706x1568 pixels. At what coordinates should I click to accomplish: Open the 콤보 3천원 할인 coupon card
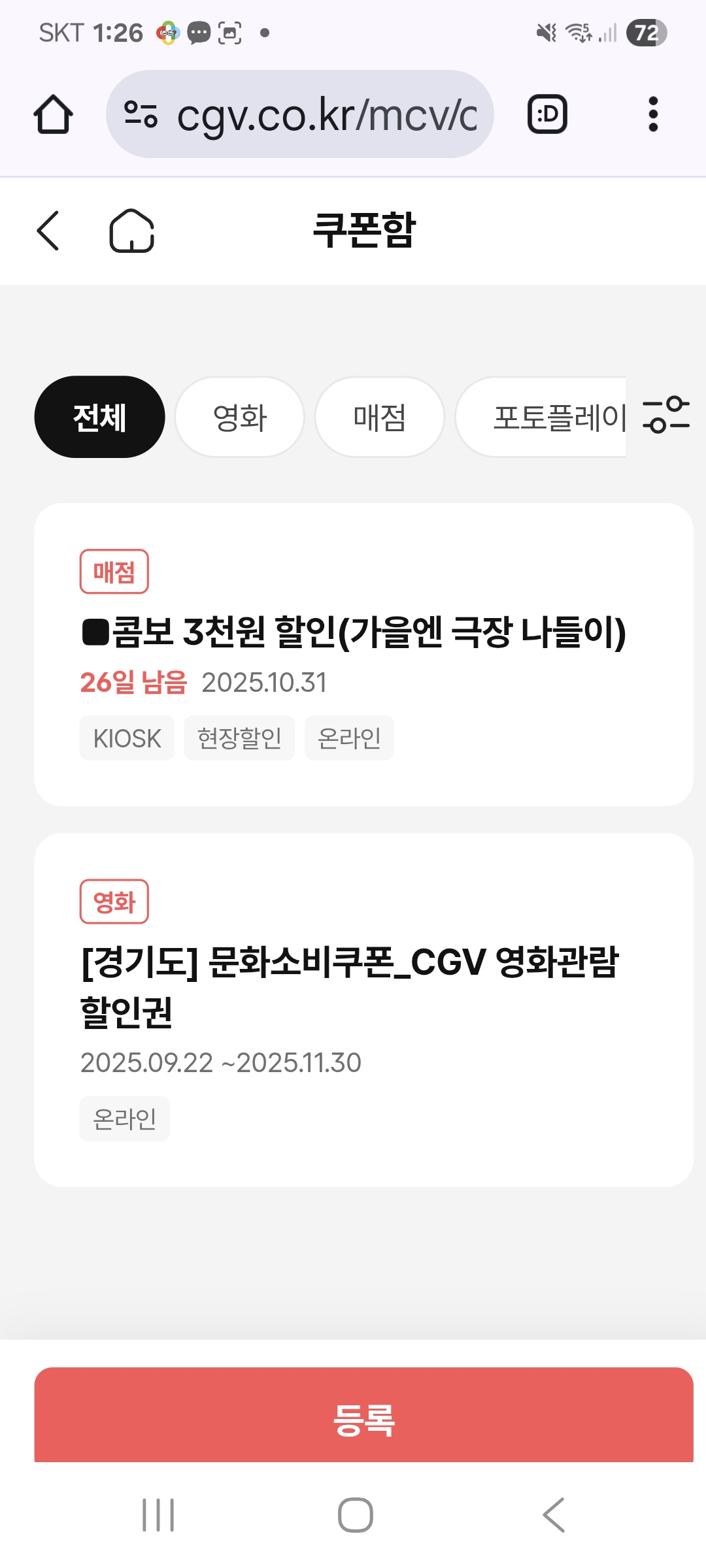363,655
